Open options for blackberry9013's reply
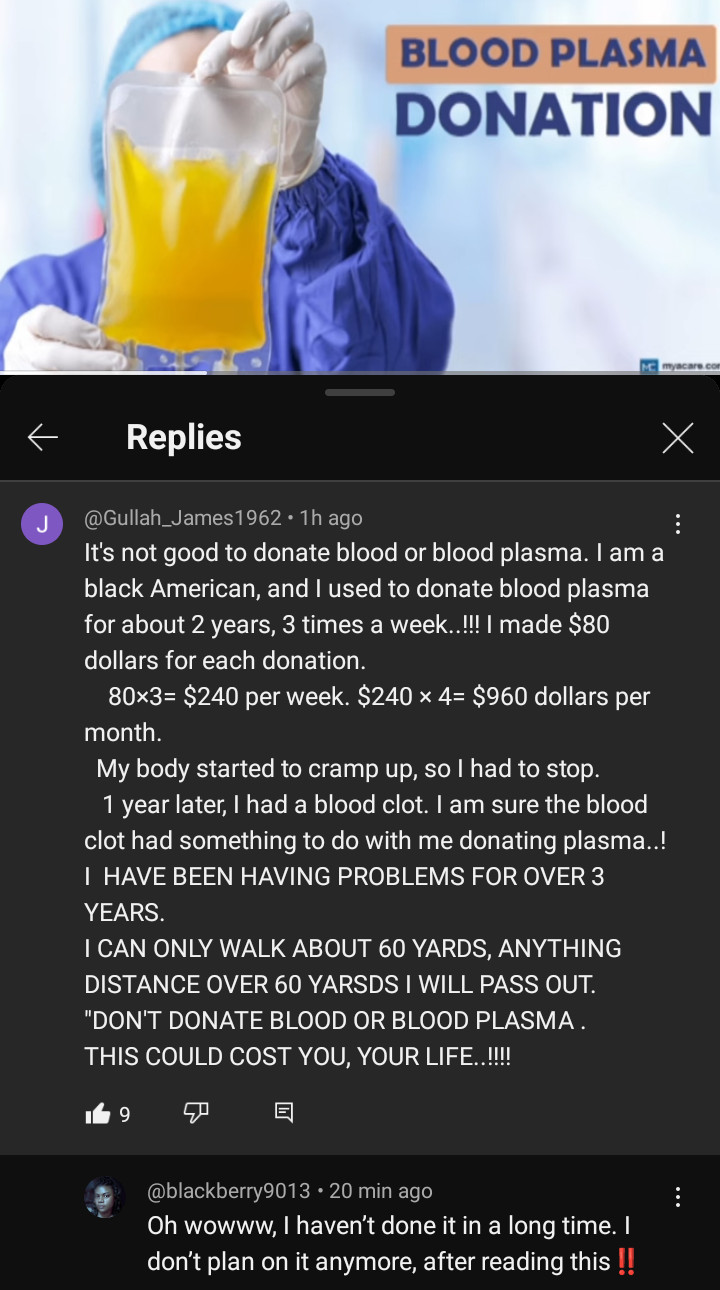The height and width of the screenshot is (1290, 720). tap(678, 1197)
